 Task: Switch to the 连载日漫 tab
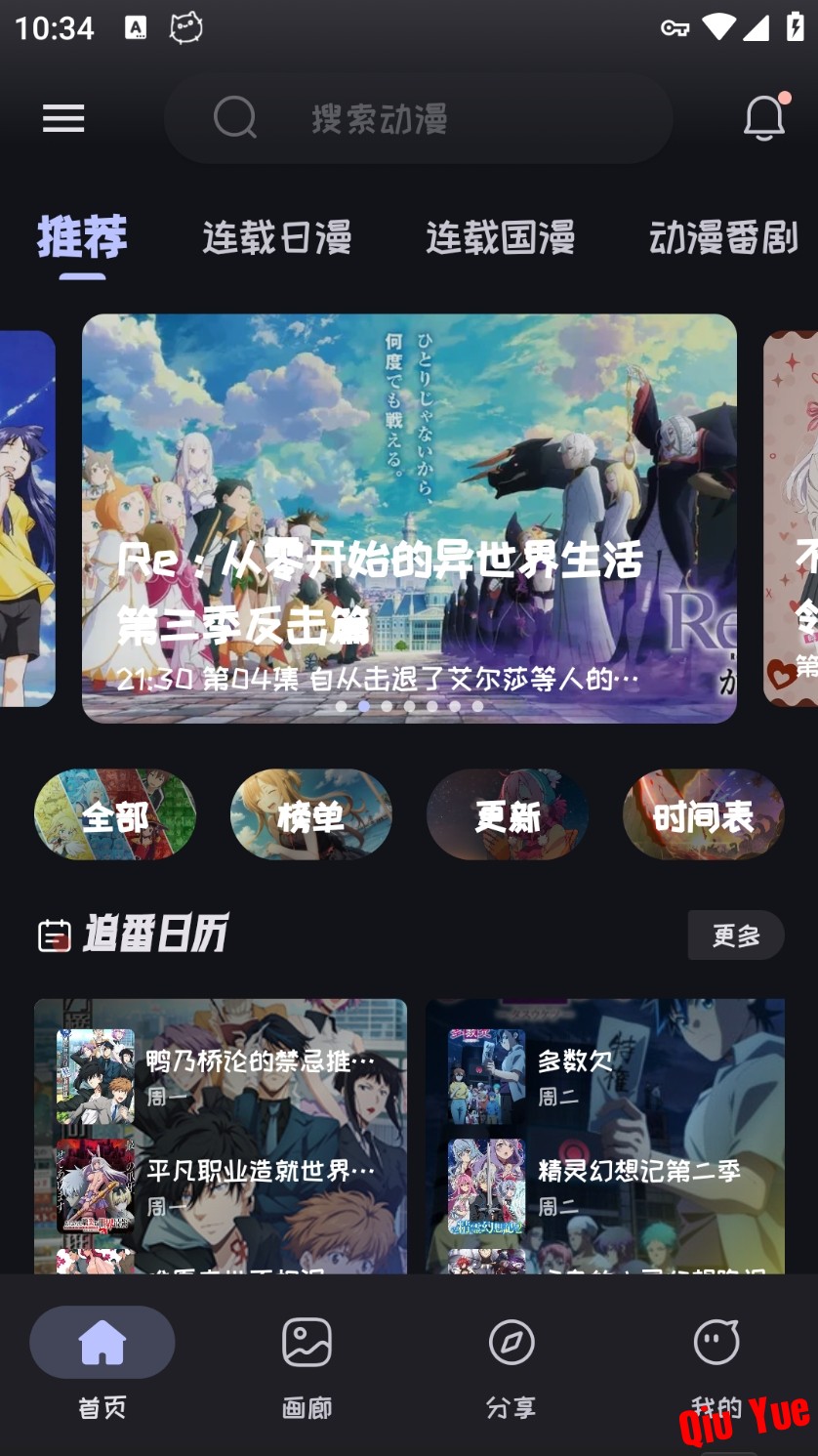click(x=276, y=238)
